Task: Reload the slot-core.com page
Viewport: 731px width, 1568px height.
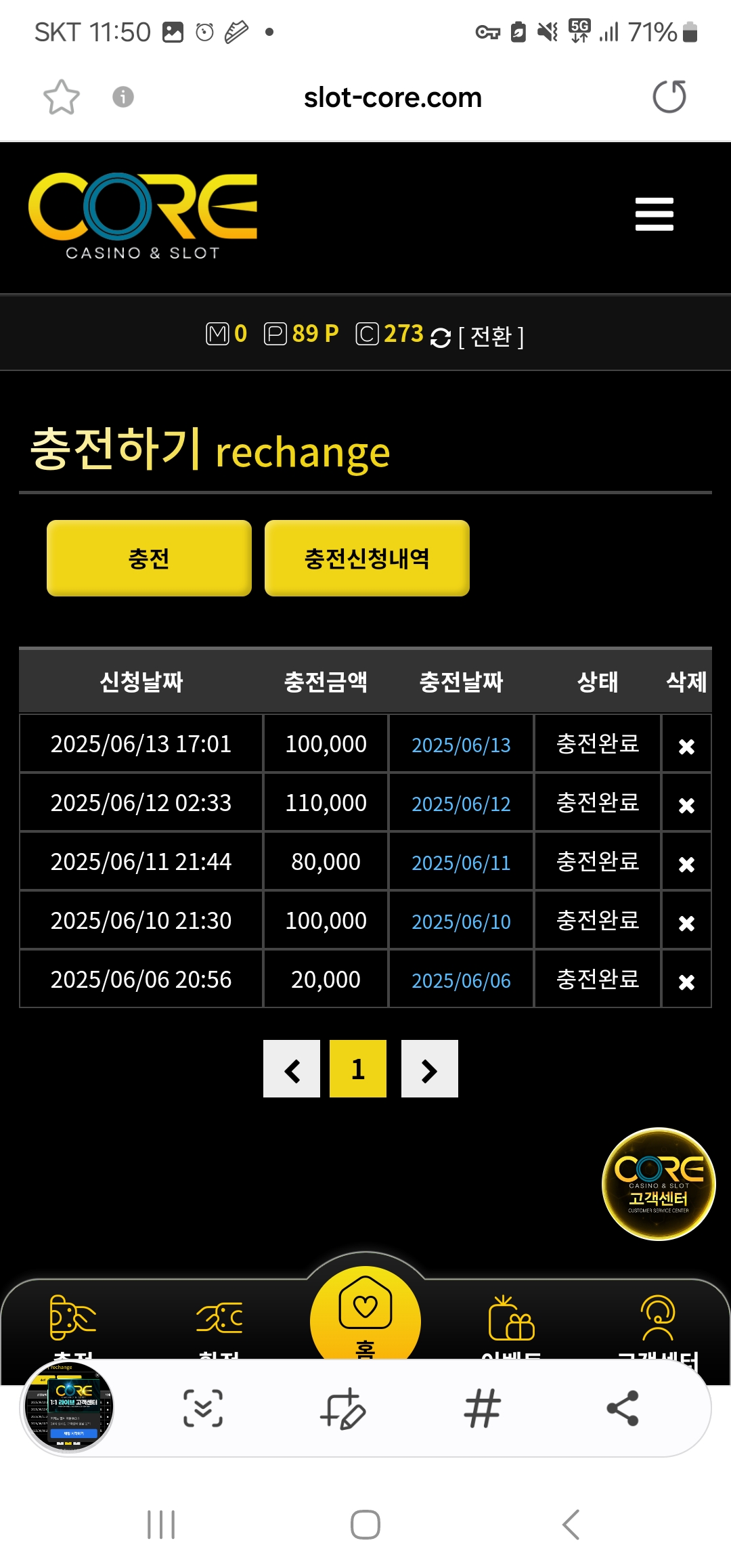Action: point(669,97)
